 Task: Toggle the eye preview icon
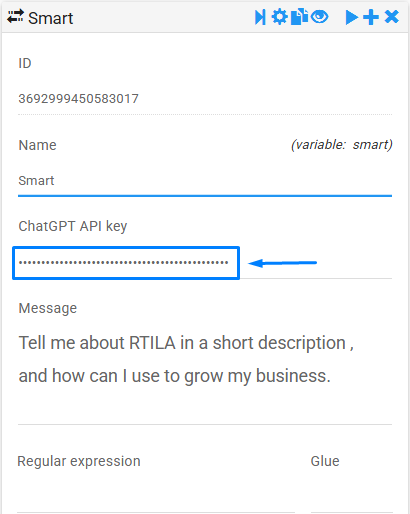319,16
